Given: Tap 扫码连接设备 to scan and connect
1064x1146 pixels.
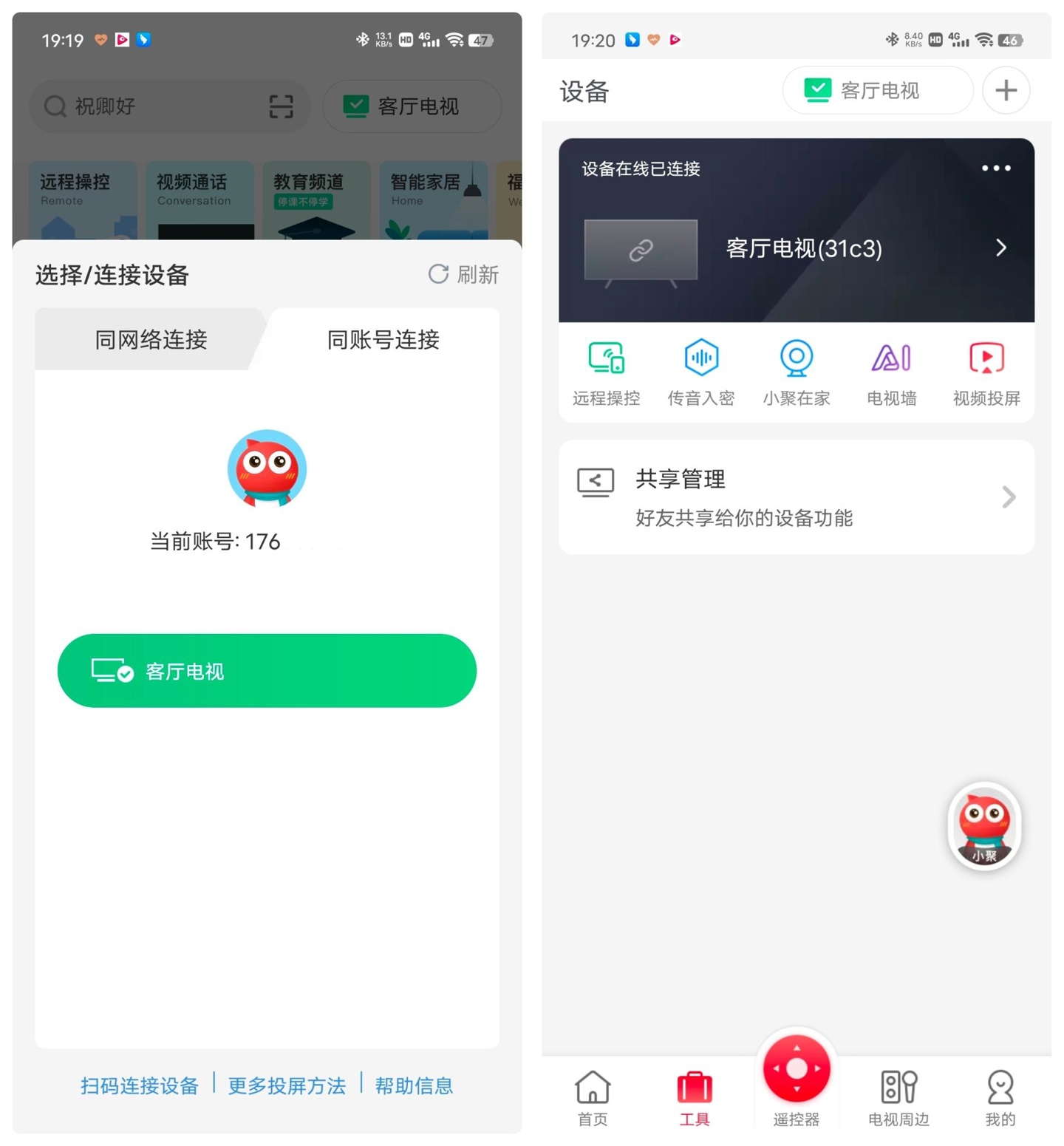Looking at the screenshot, I should pyautogui.click(x=138, y=1085).
